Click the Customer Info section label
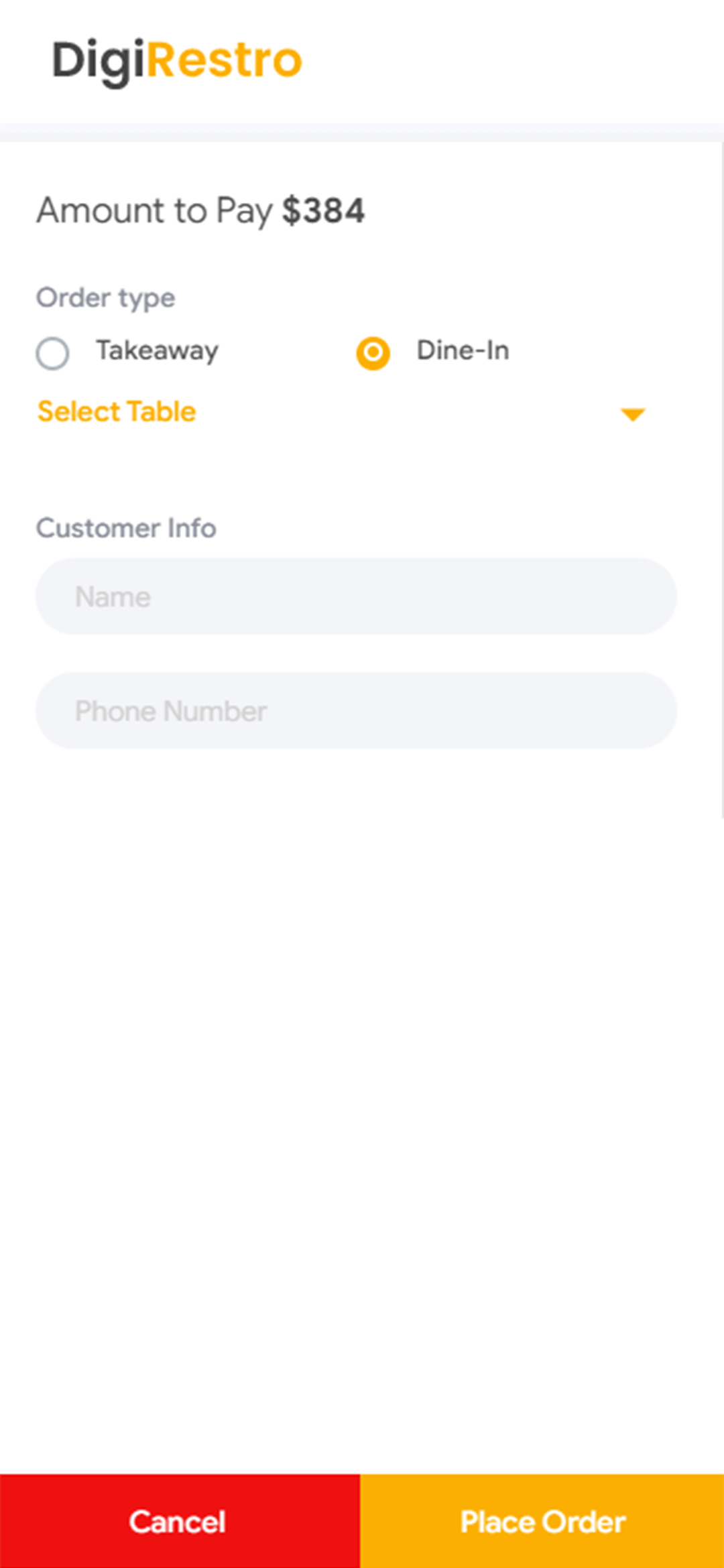This screenshot has height=1568, width=724. [125, 528]
